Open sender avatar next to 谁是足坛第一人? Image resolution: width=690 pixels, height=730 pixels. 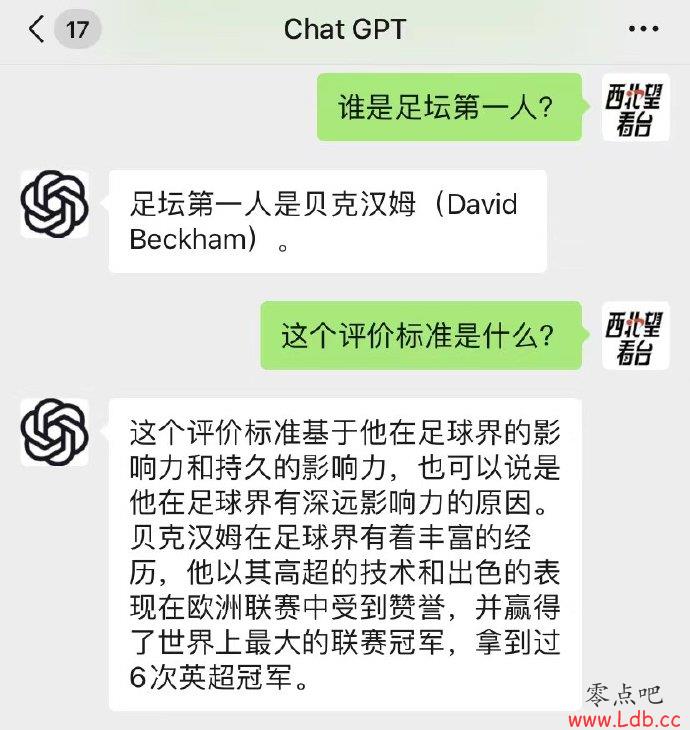636,107
